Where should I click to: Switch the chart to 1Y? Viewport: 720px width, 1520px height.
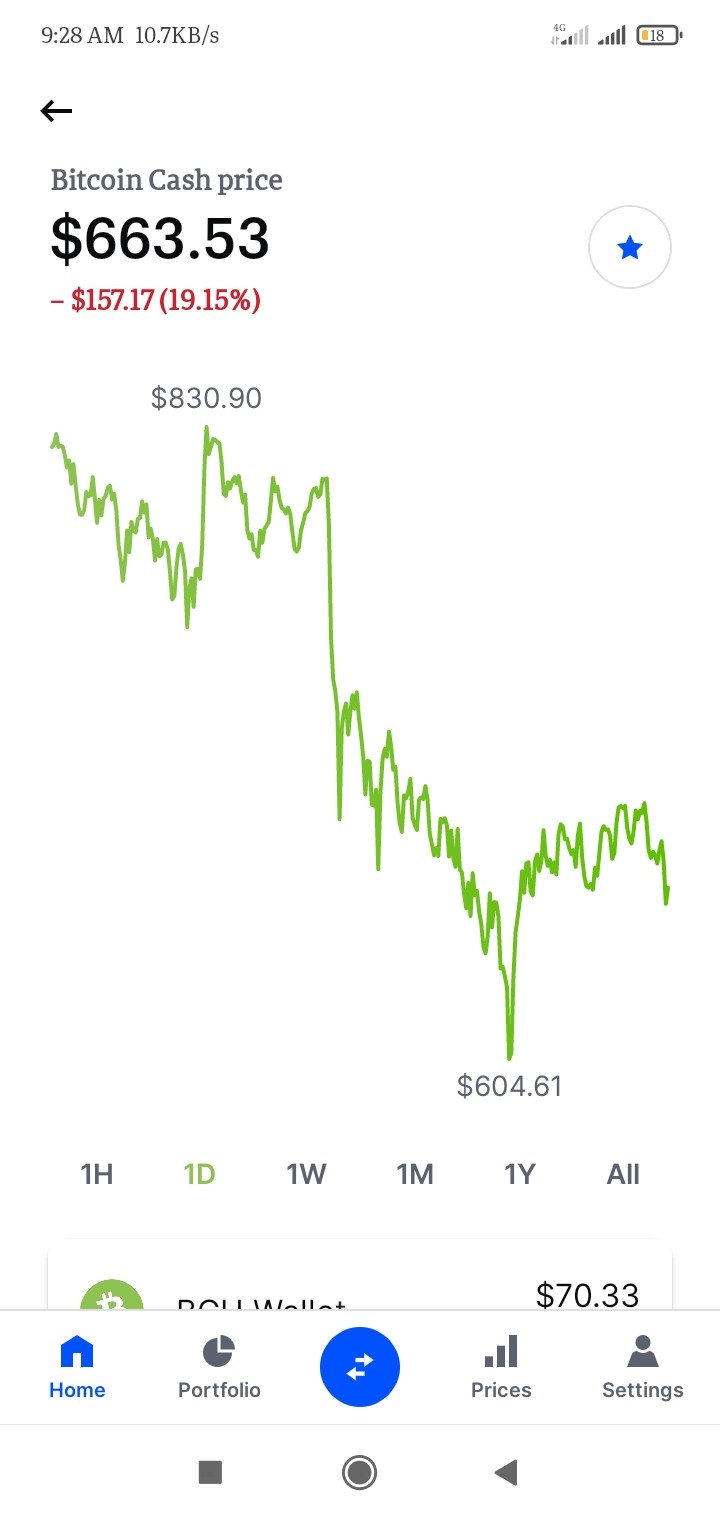520,1174
